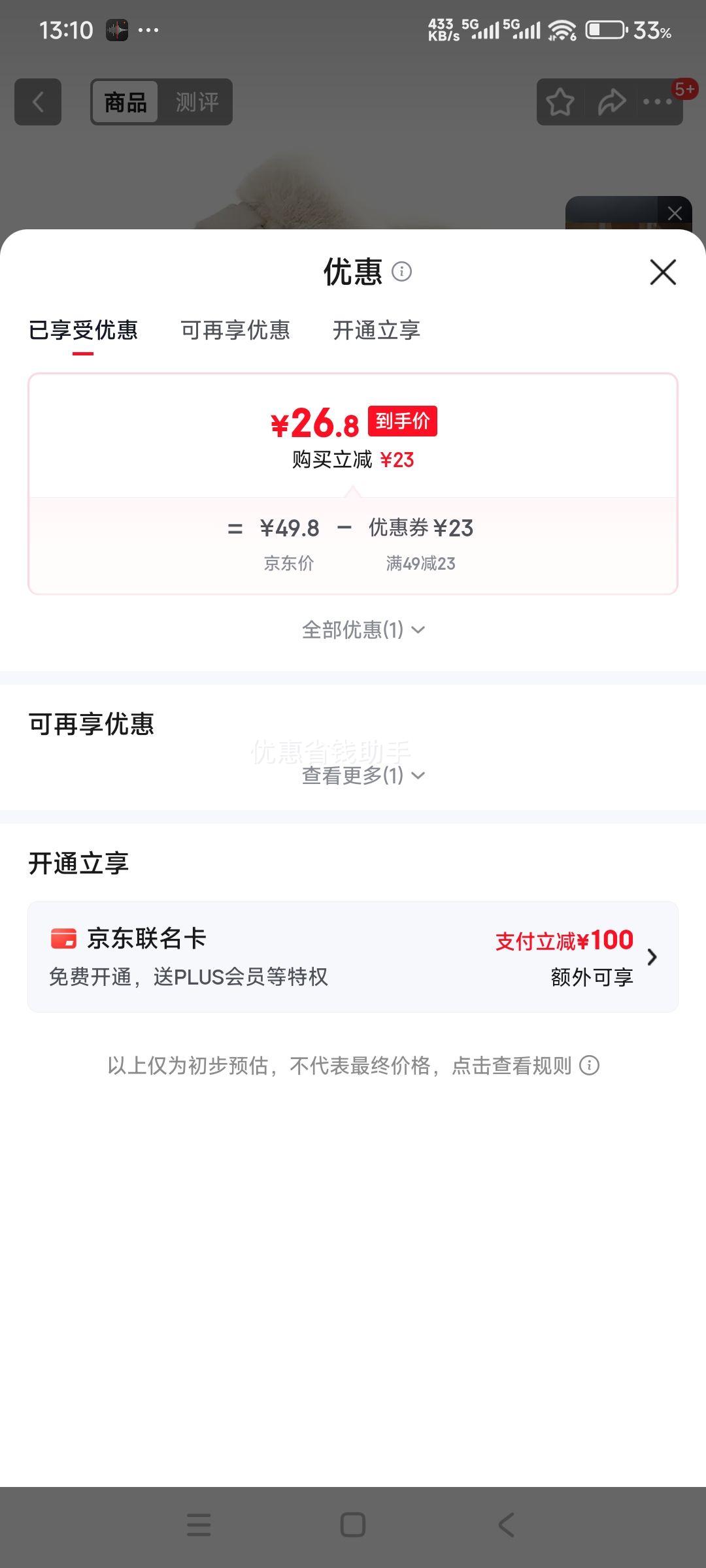This screenshot has height=1568, width=706.
Task: Tap the 到手价 red price label
Action: click(403, 421)
